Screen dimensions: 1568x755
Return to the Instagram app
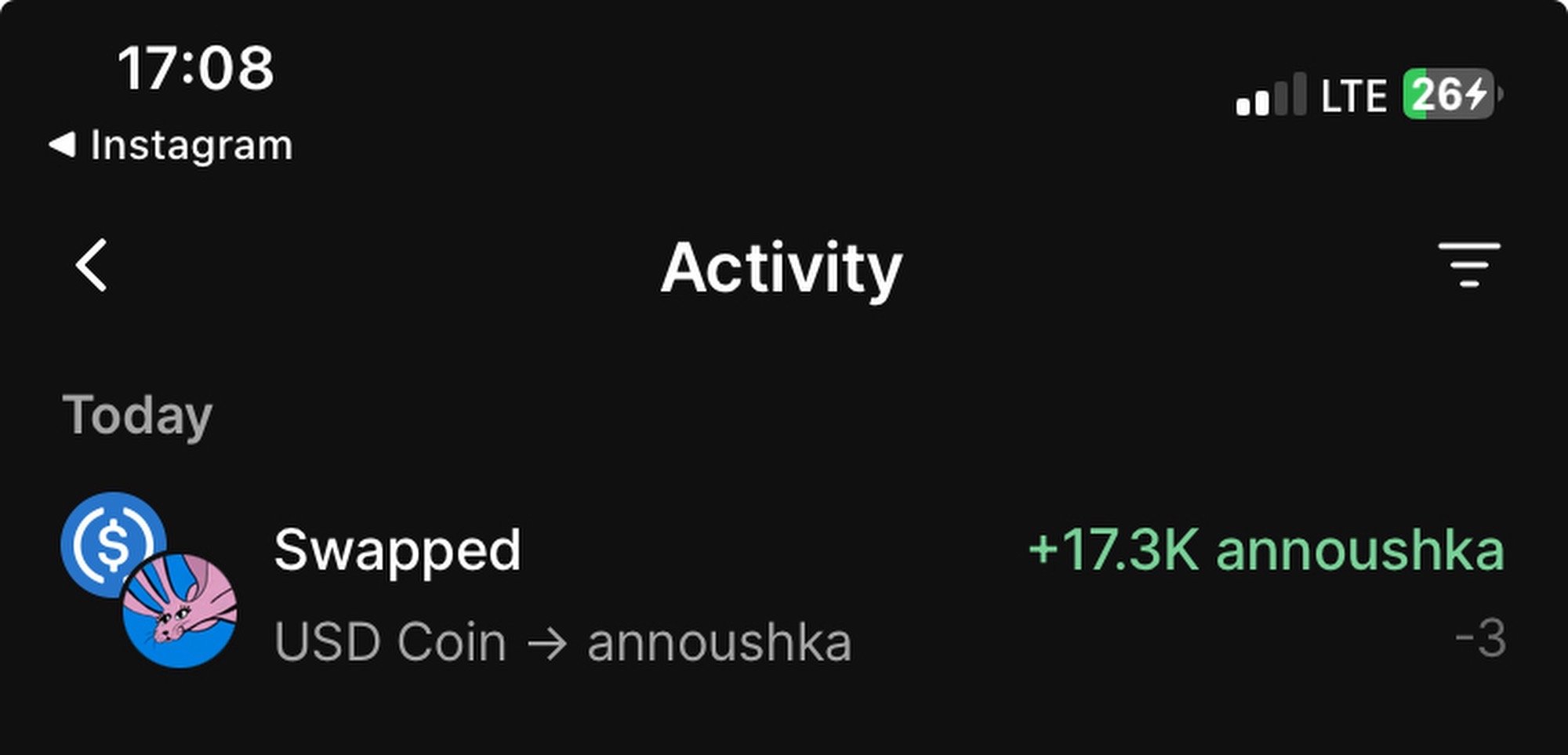[171, 146]
